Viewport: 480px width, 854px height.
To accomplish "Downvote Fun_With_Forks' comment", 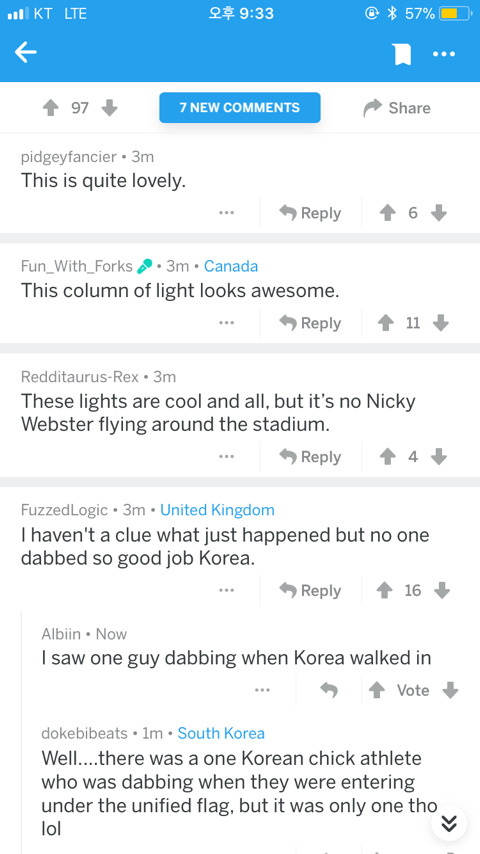I will 440,323.
